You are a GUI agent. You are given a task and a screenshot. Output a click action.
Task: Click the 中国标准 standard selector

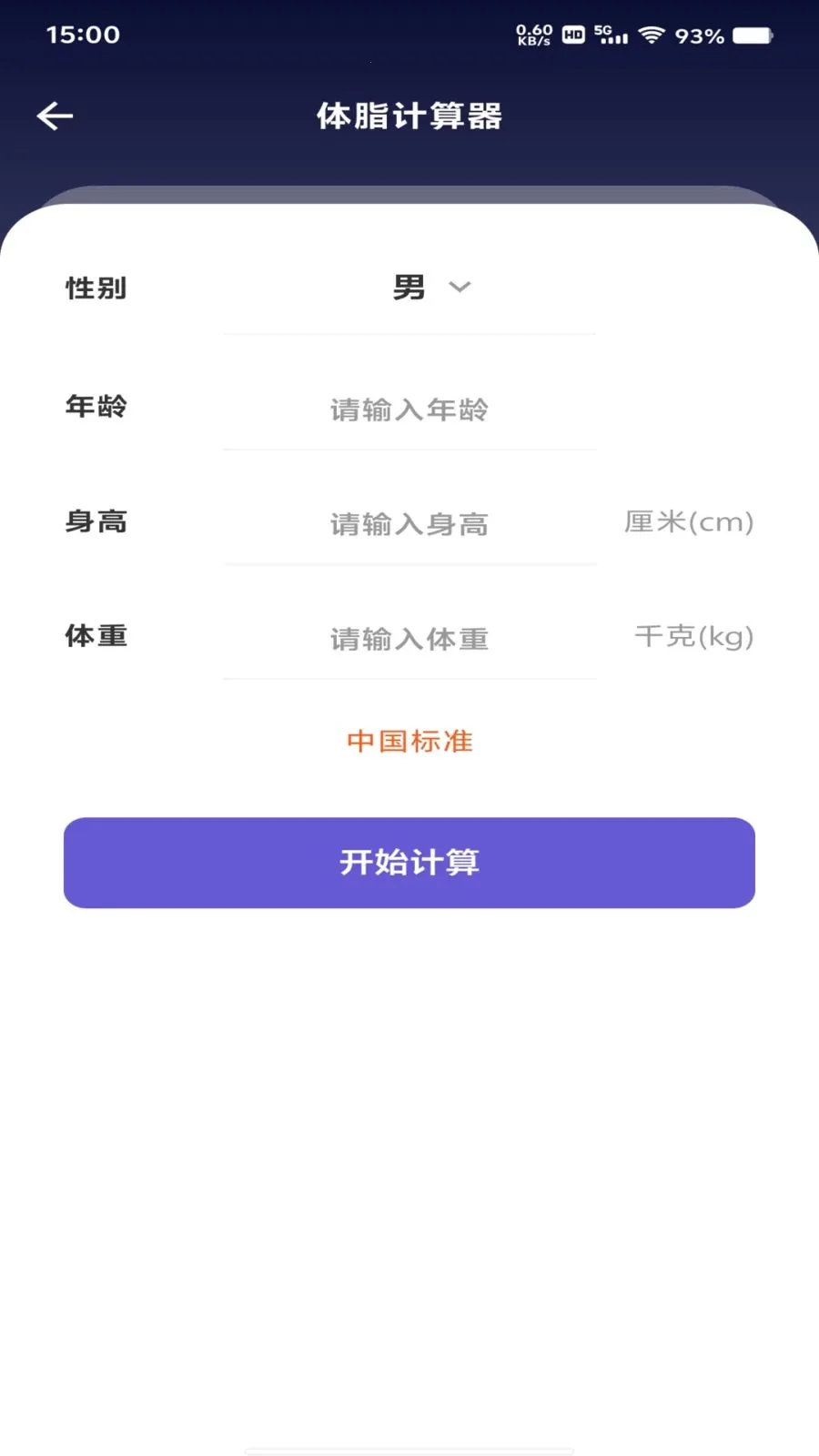click(409, 740)
